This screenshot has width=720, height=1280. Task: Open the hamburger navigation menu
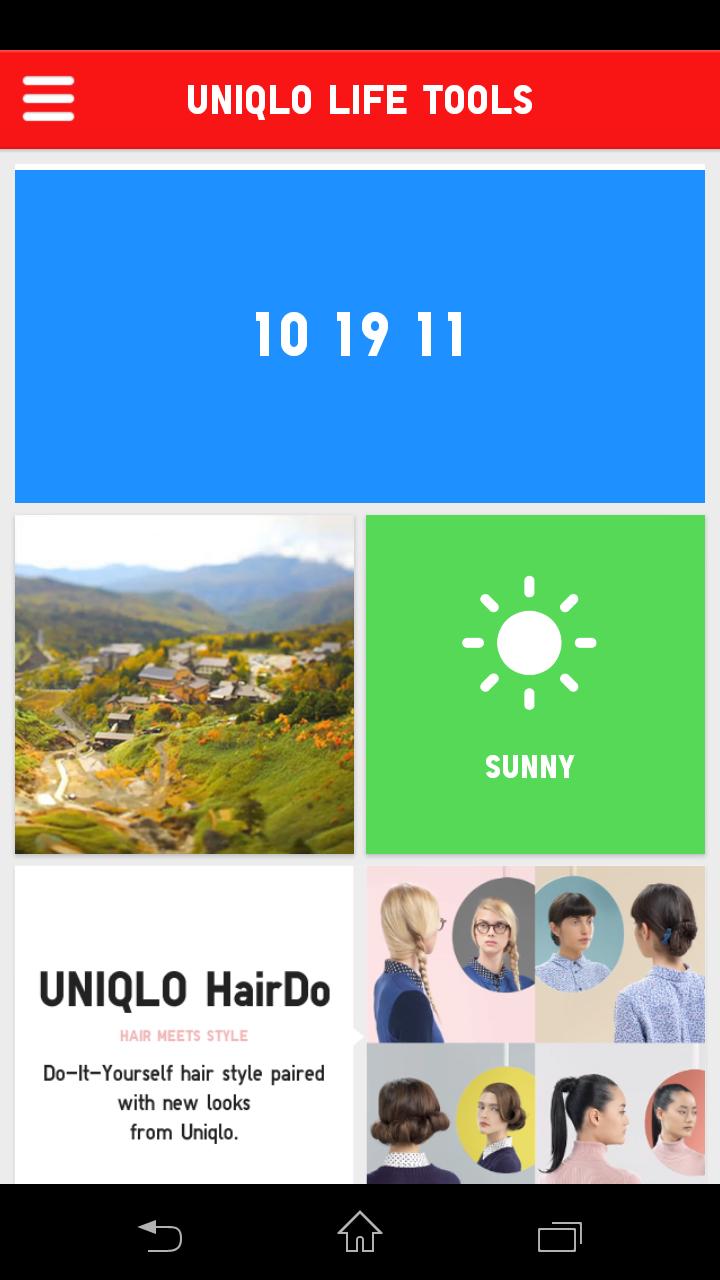[48, 99]
